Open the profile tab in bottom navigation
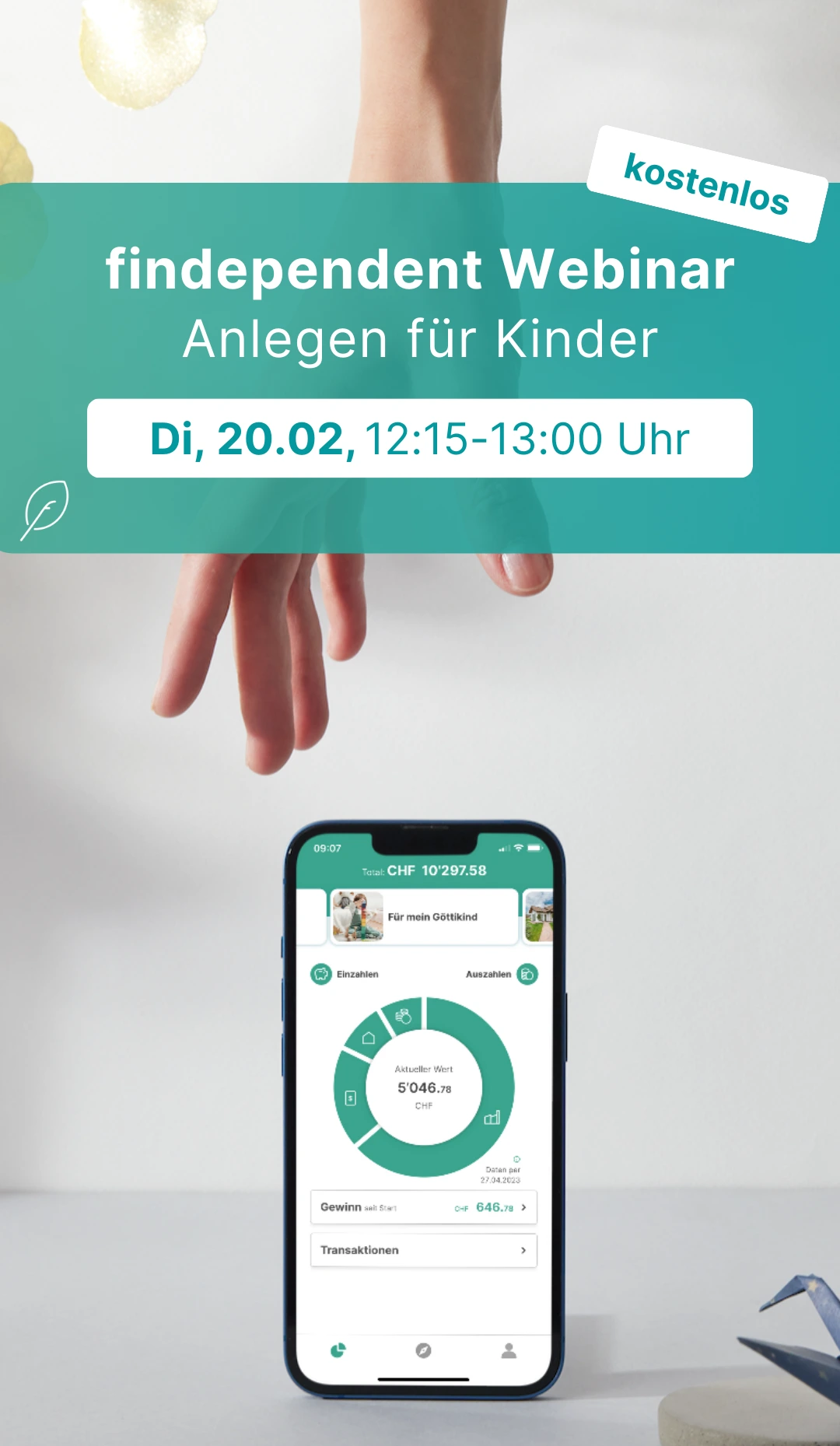 [x=509, y=1351]
